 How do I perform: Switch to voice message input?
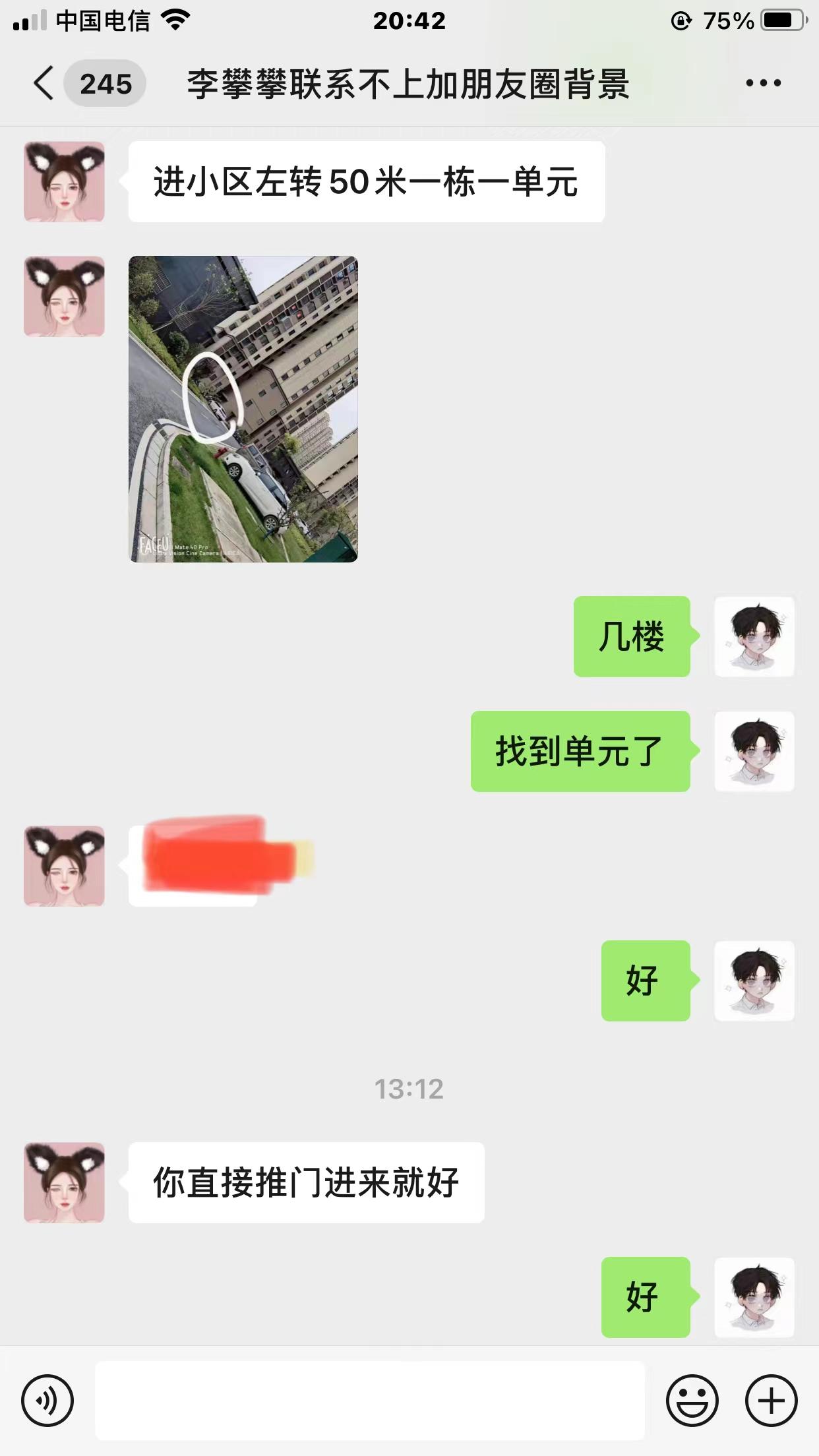pos(47,1400)
